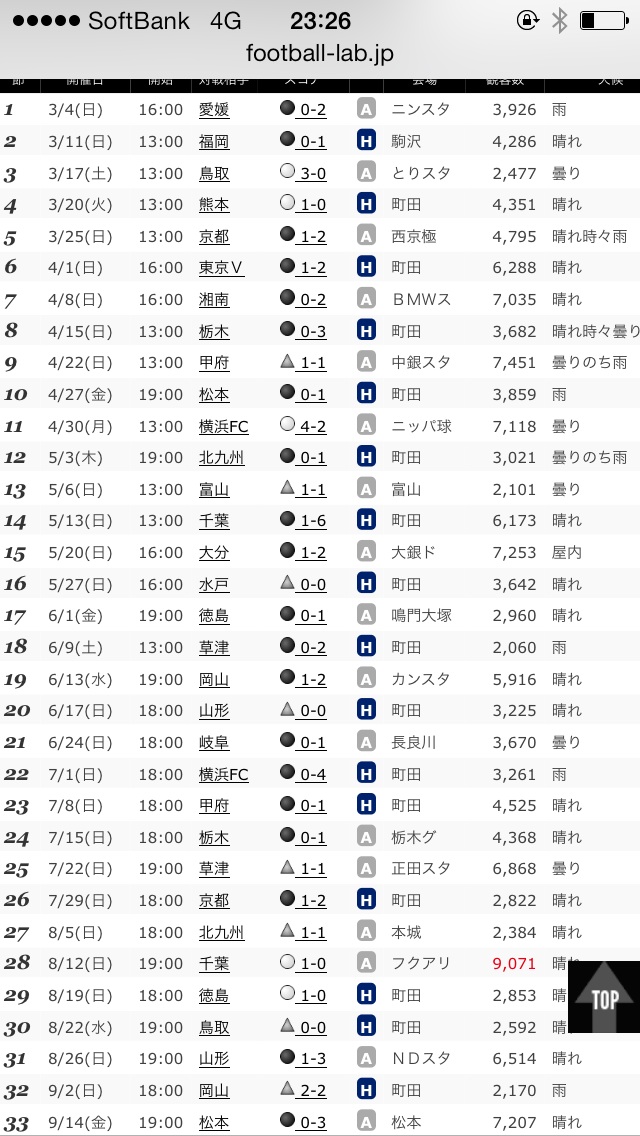Viewport: 640px width, 1136px height.
Task: Tap the TOP button to jump up
Action: 604,996
